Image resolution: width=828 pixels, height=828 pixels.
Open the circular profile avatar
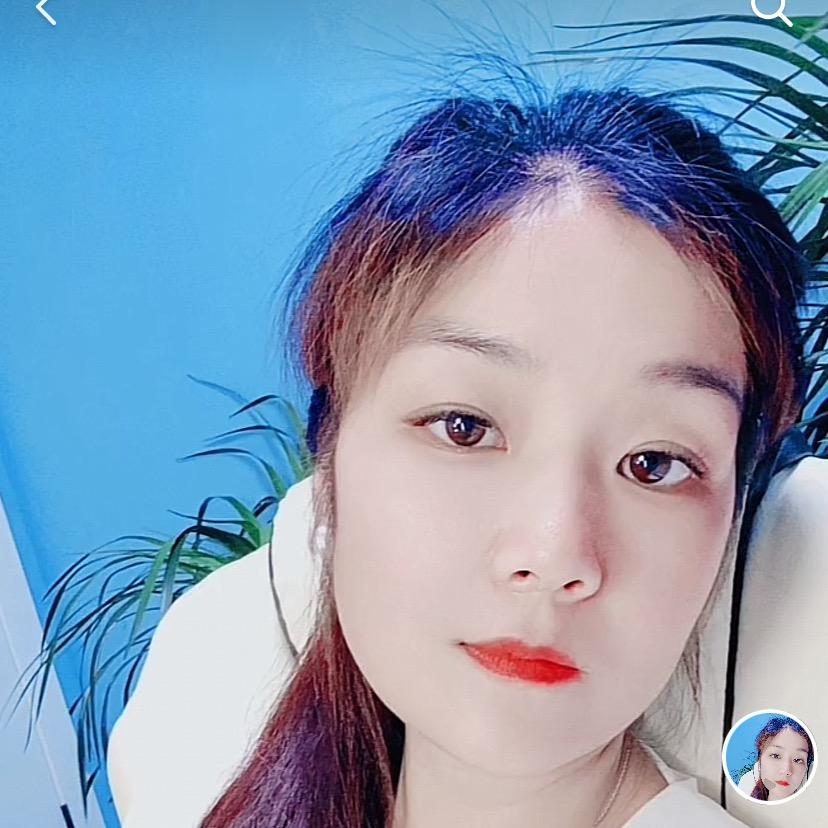769,757
